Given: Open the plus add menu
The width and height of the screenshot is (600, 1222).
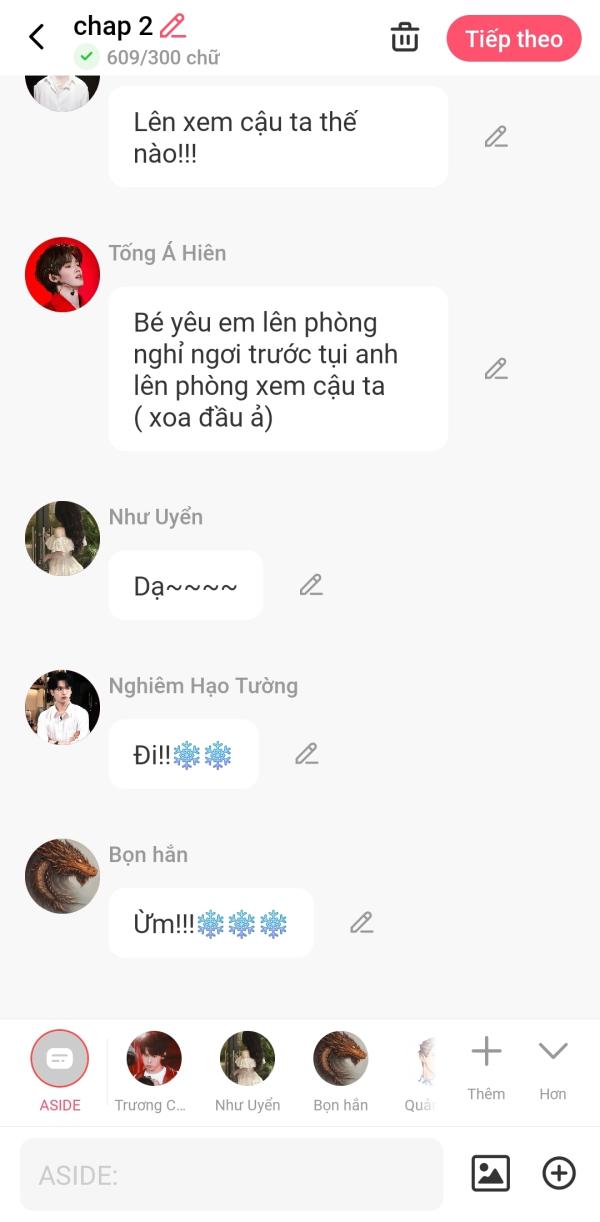Looking at the screenshot, I should click(558, 1173).
